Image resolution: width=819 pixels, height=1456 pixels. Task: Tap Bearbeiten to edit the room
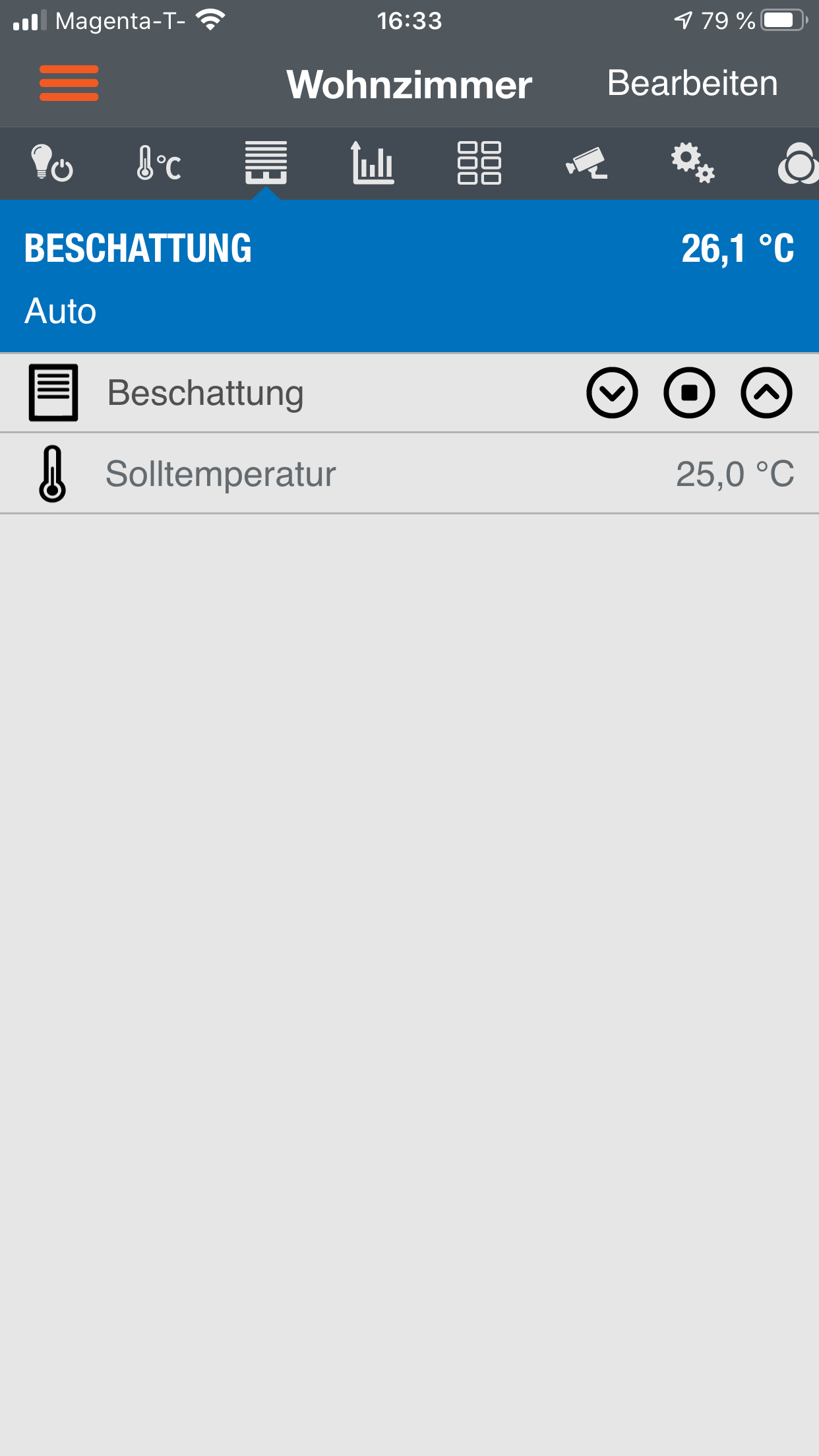coord(692,83)
